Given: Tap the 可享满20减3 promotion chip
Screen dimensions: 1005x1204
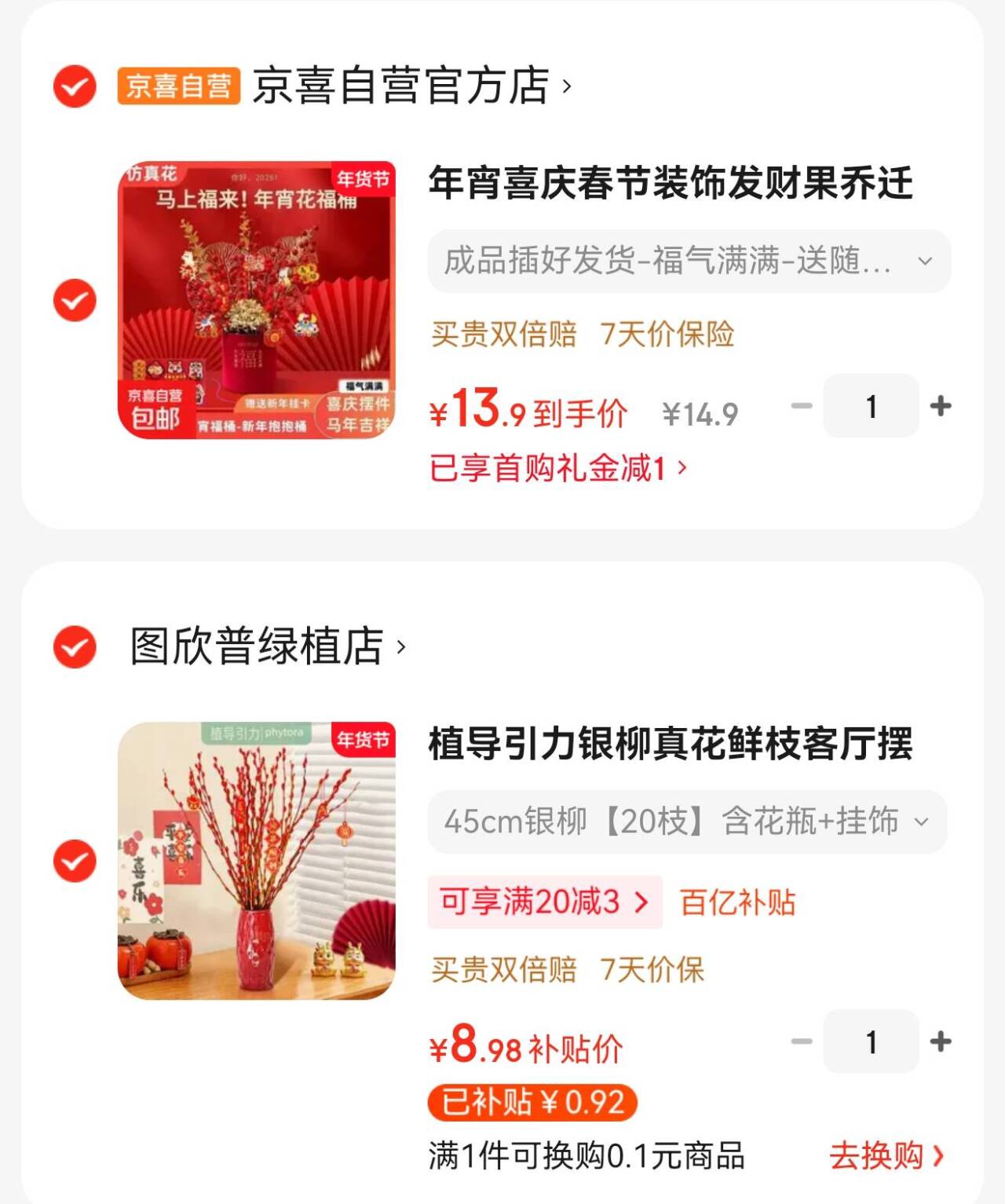Looking at the screenshot, I should (x=544, y=902).
